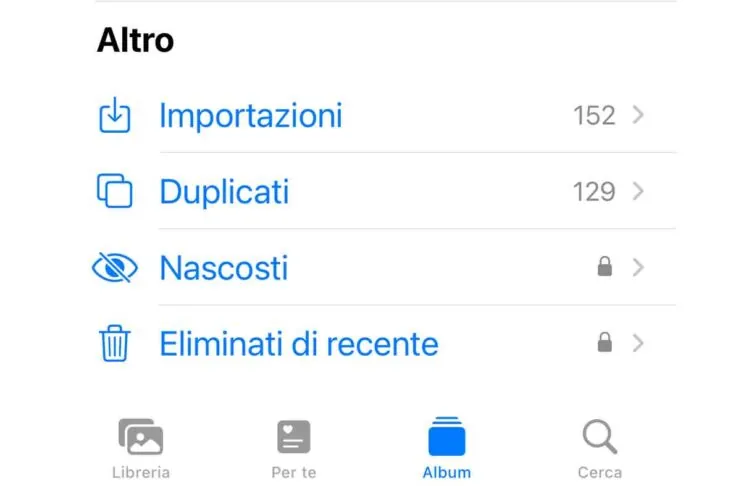Open the Duplicati album
Screen dimensions: 741x486
tap(224, 192)
